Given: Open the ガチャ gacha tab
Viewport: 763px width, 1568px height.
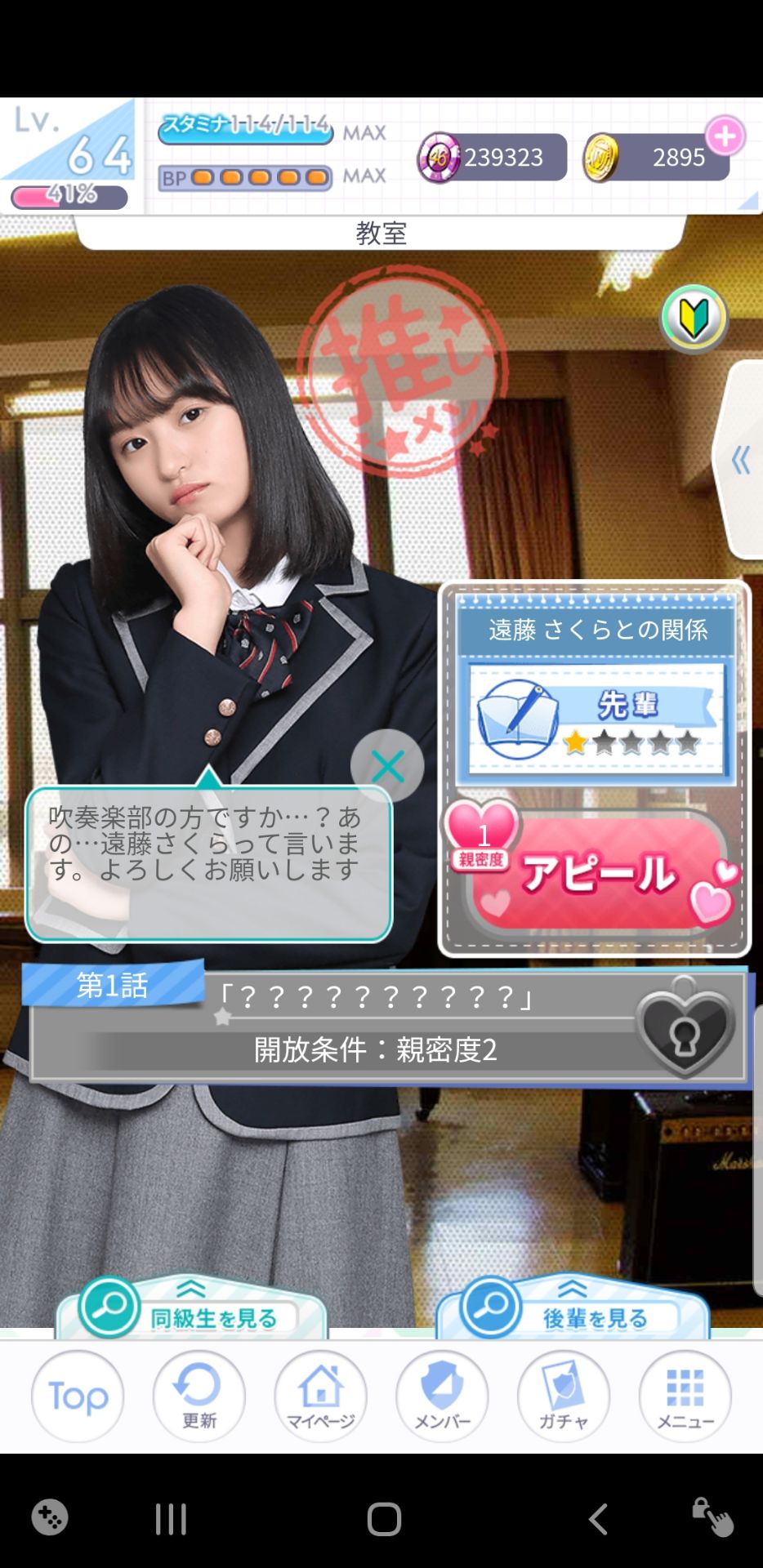Looking at the screenshot, I should click(x=564, y=1396).
